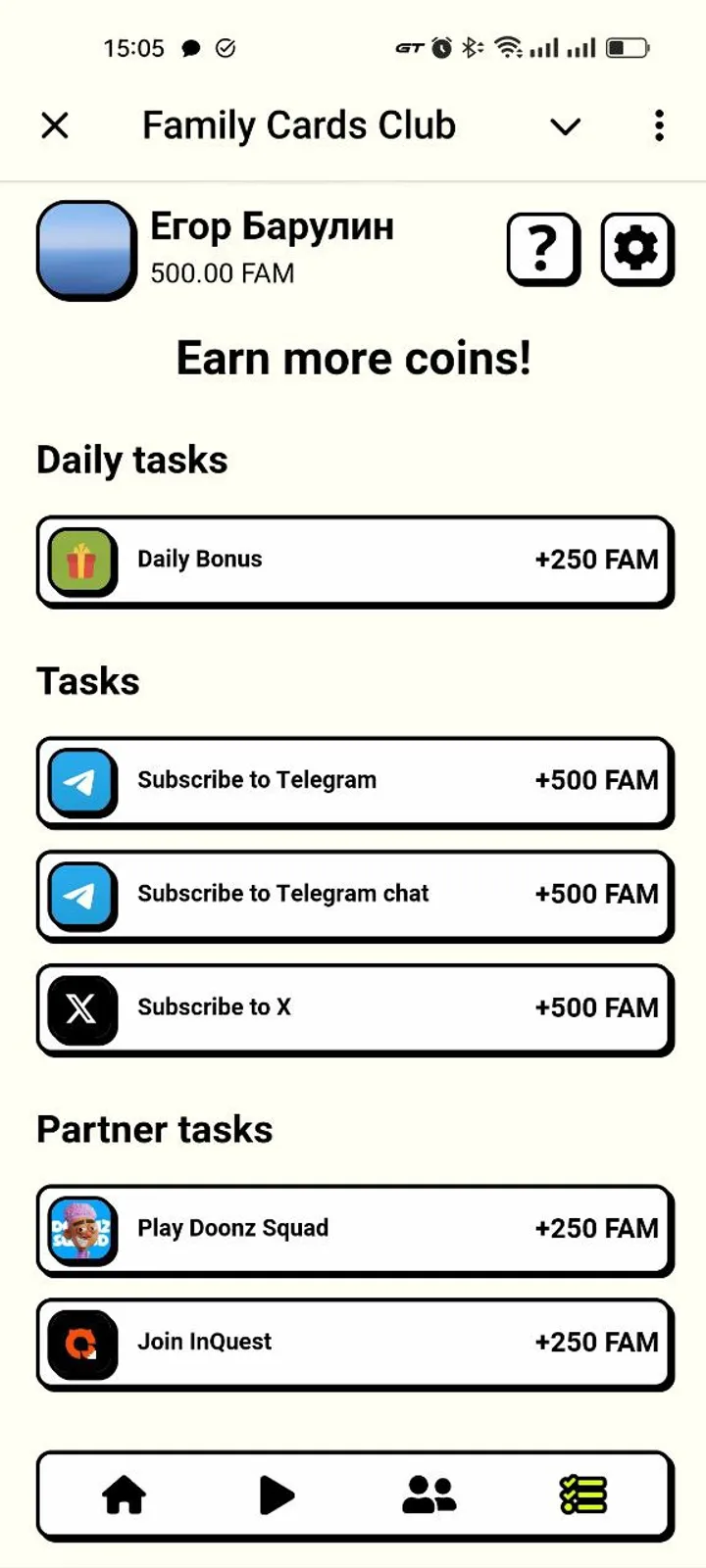Claim the Daily Bonus +250 FAM task
The width and height of the screenshot is (706, 1568).
pos(353,561)
